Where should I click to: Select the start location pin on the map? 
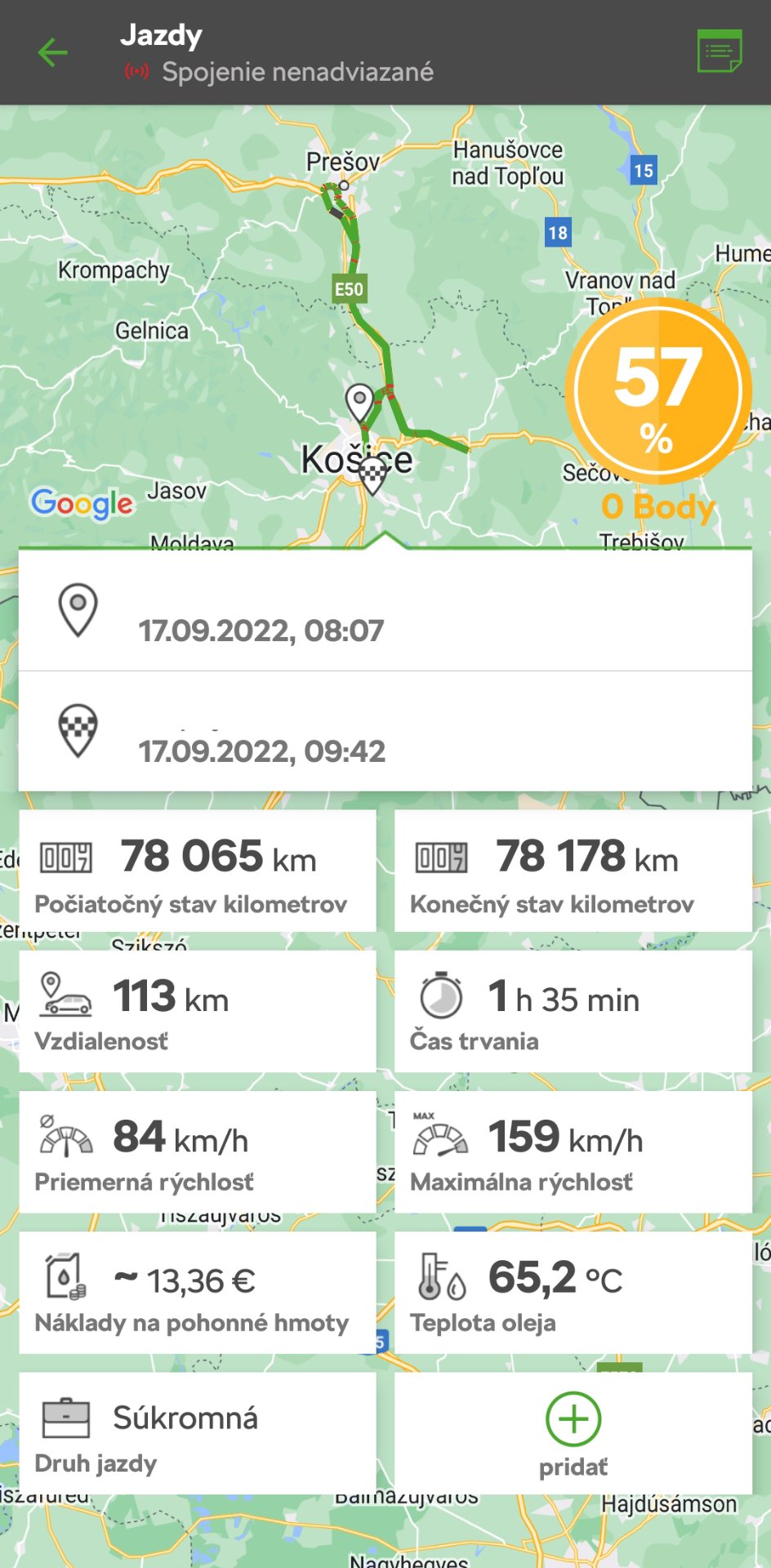pos(359,401)
